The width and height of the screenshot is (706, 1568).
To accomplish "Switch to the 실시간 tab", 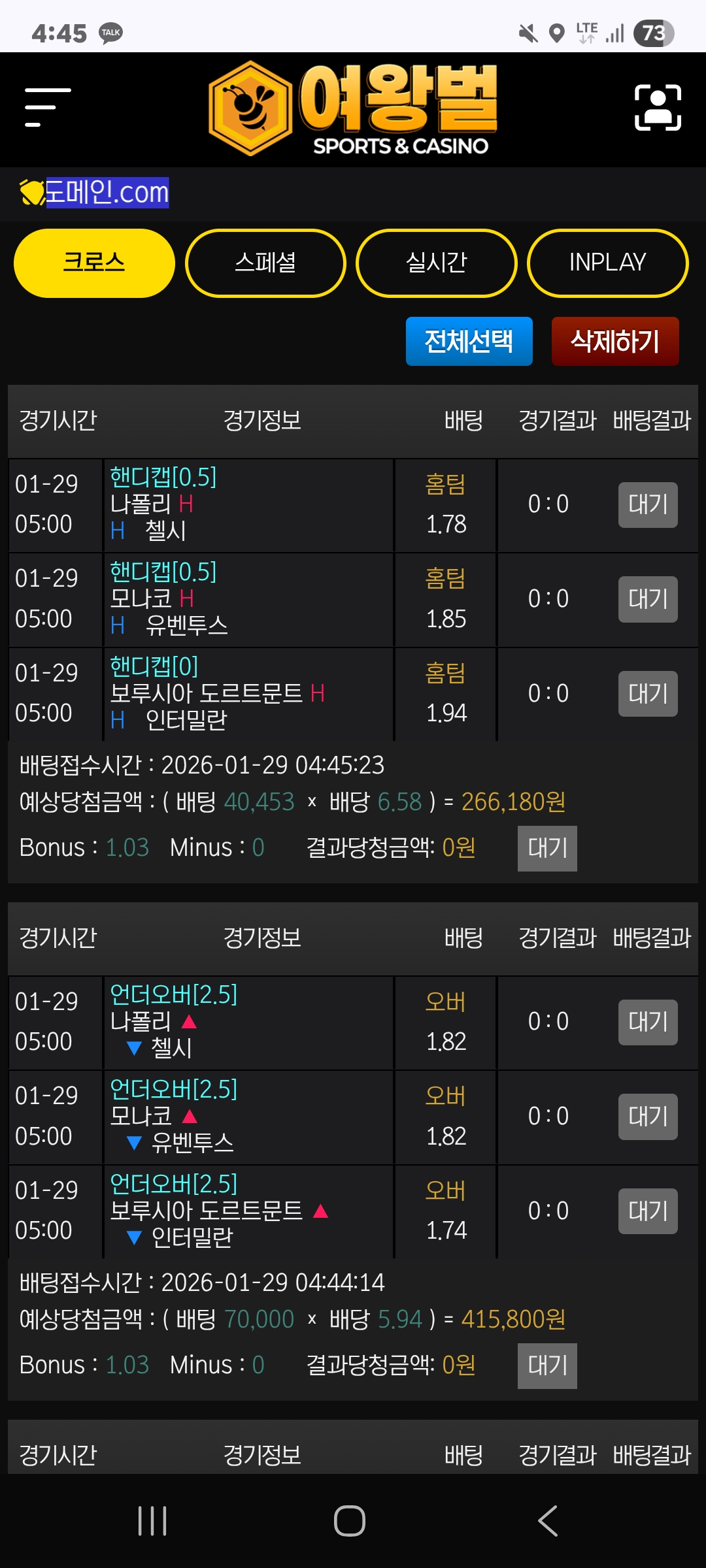I will click(x=436, y=263).
